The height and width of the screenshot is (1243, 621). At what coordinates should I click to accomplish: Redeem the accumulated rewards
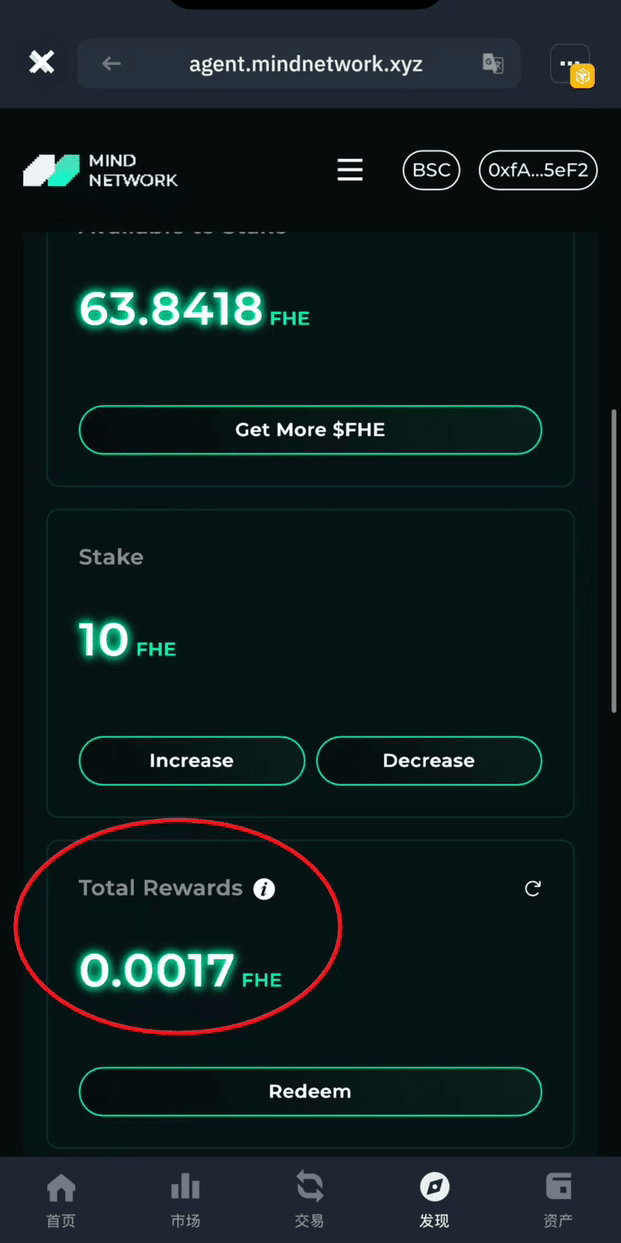tap(310, 1091)
